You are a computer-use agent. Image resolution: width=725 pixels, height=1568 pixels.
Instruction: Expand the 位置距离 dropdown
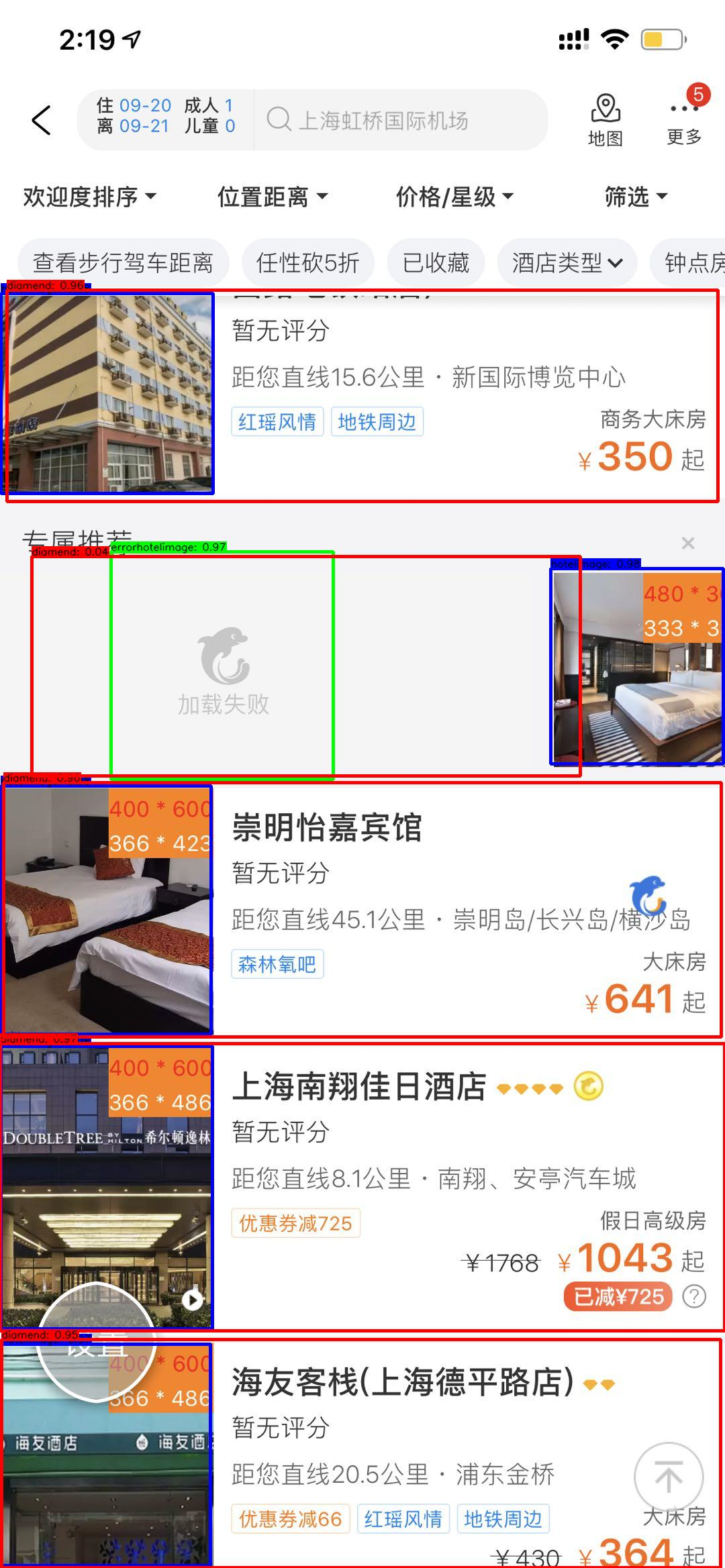click(272, 197)
